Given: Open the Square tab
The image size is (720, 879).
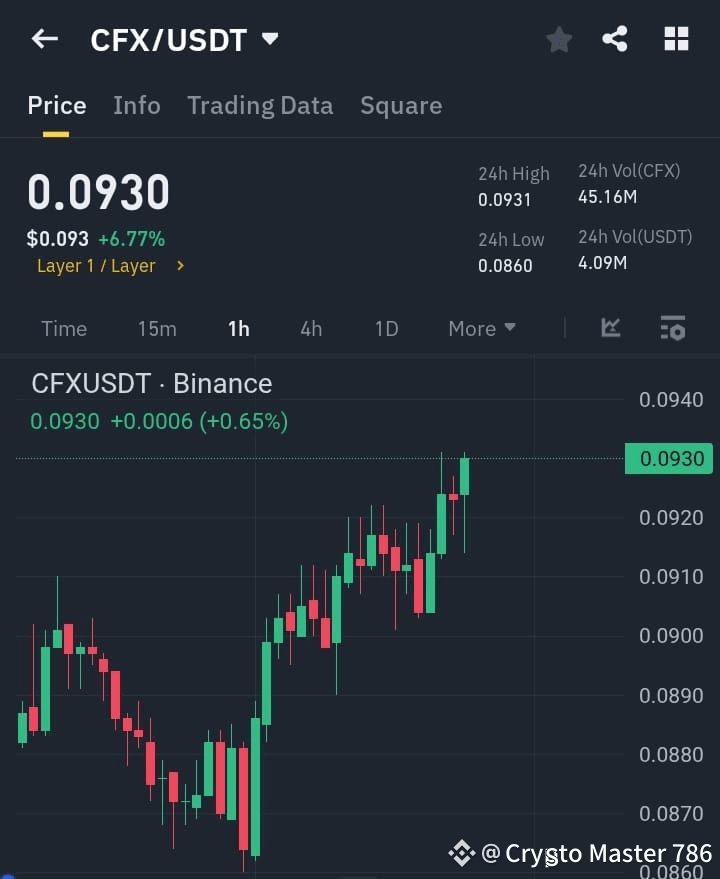Looking at the screenshot, I should pos(401,105).
